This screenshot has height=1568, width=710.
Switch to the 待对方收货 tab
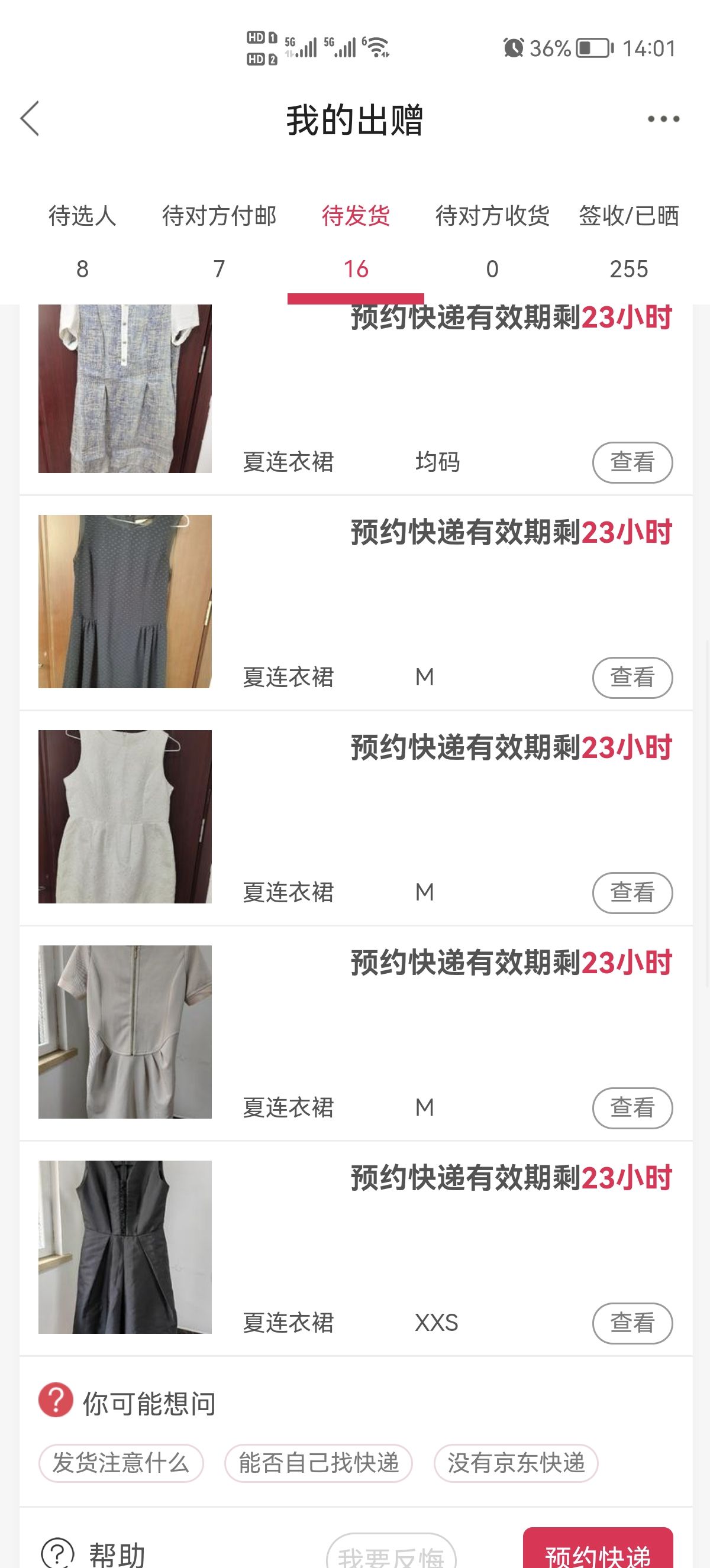[492, 242]
